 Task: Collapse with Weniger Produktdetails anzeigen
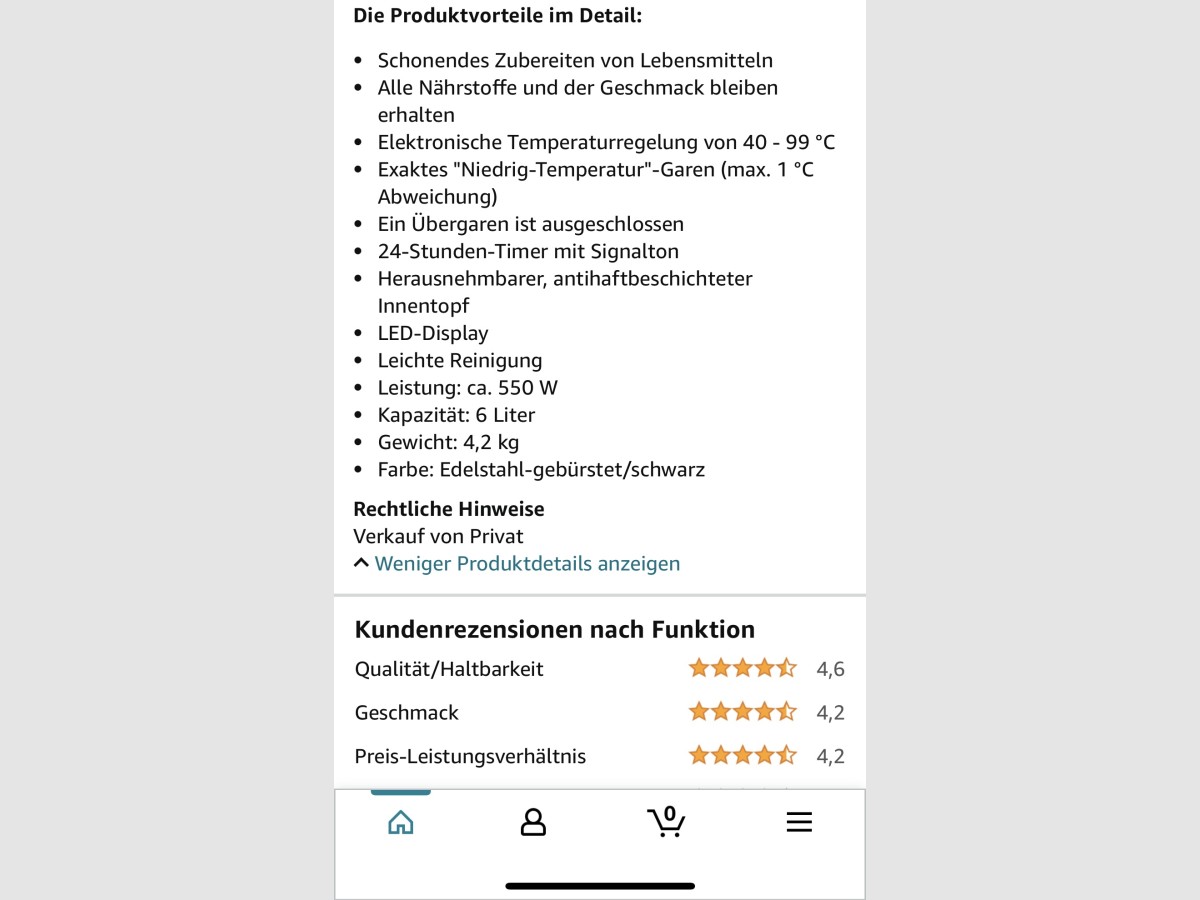pos(526,564)
